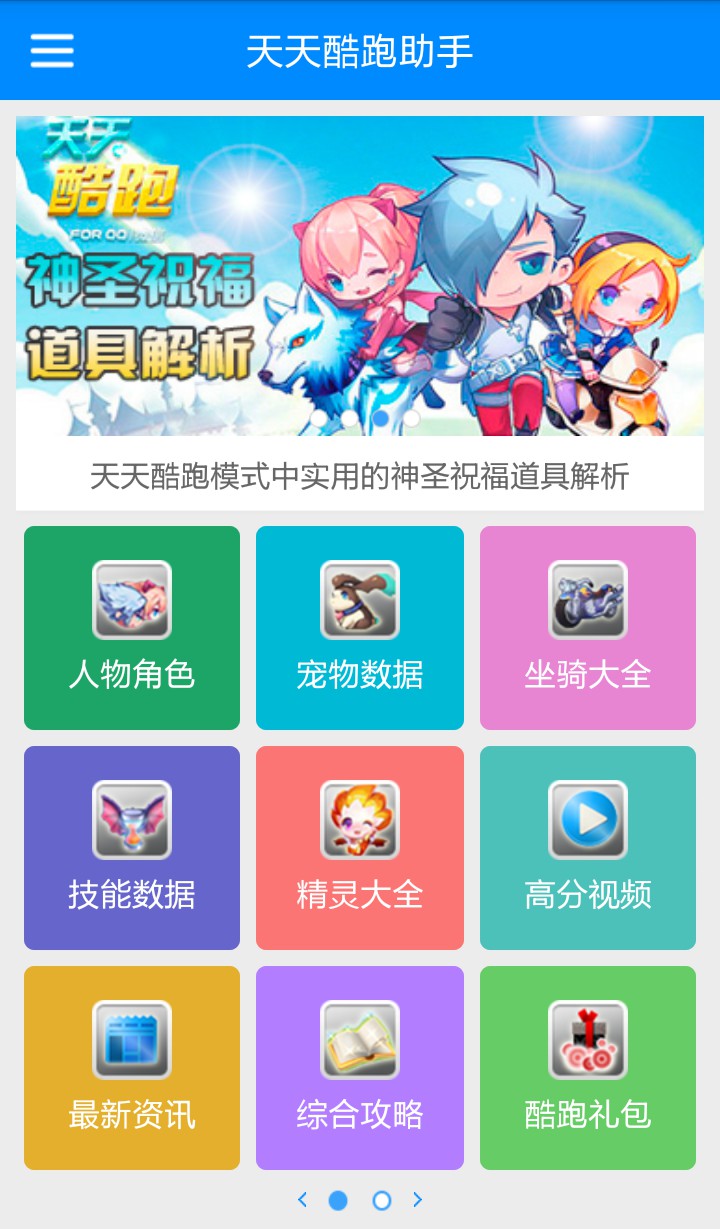720x1229 pixels.
Task: Open the 神圣祝福道具解析 banner article
Action: coord(360,300)
